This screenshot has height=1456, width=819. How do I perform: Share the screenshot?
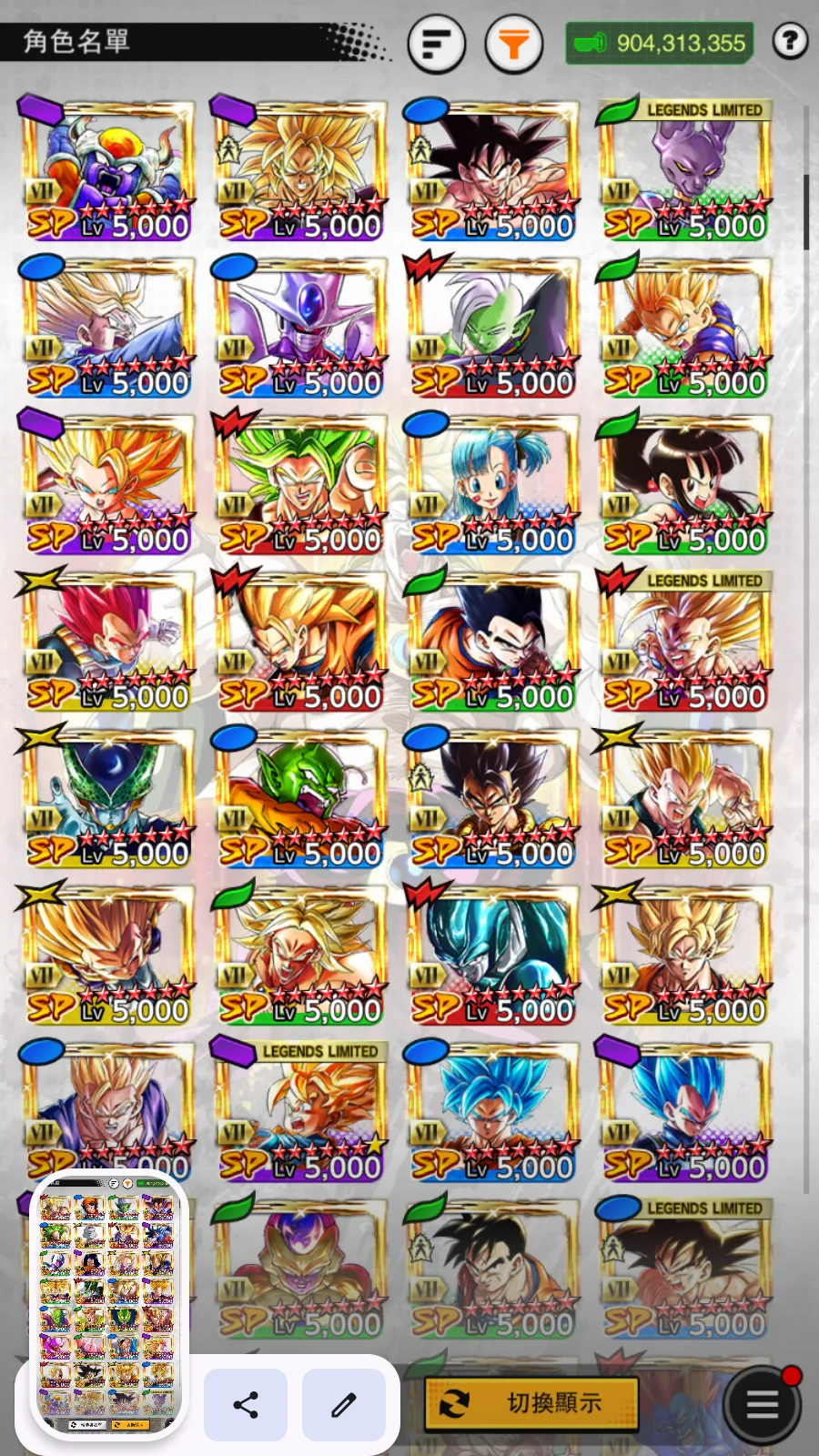[x=246, y=1405]
